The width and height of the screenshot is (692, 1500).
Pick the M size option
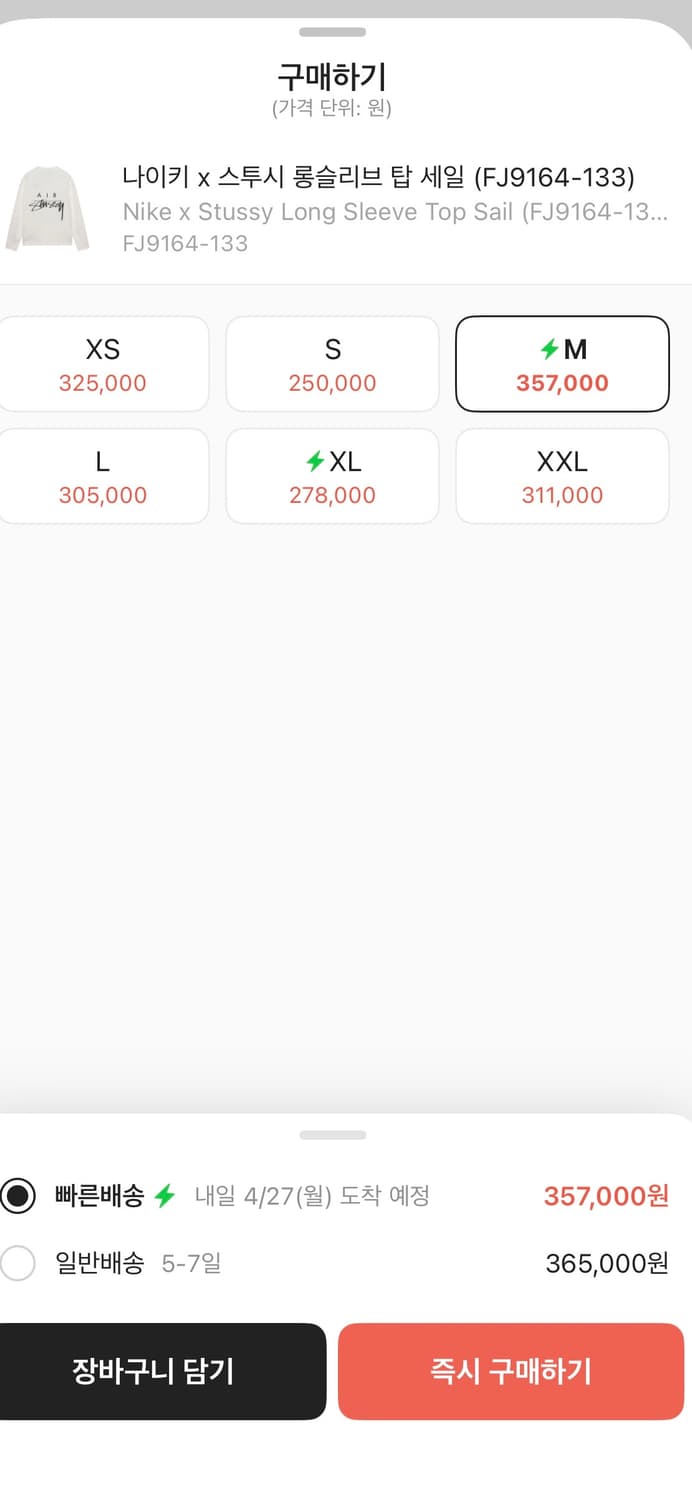[562, 364]
